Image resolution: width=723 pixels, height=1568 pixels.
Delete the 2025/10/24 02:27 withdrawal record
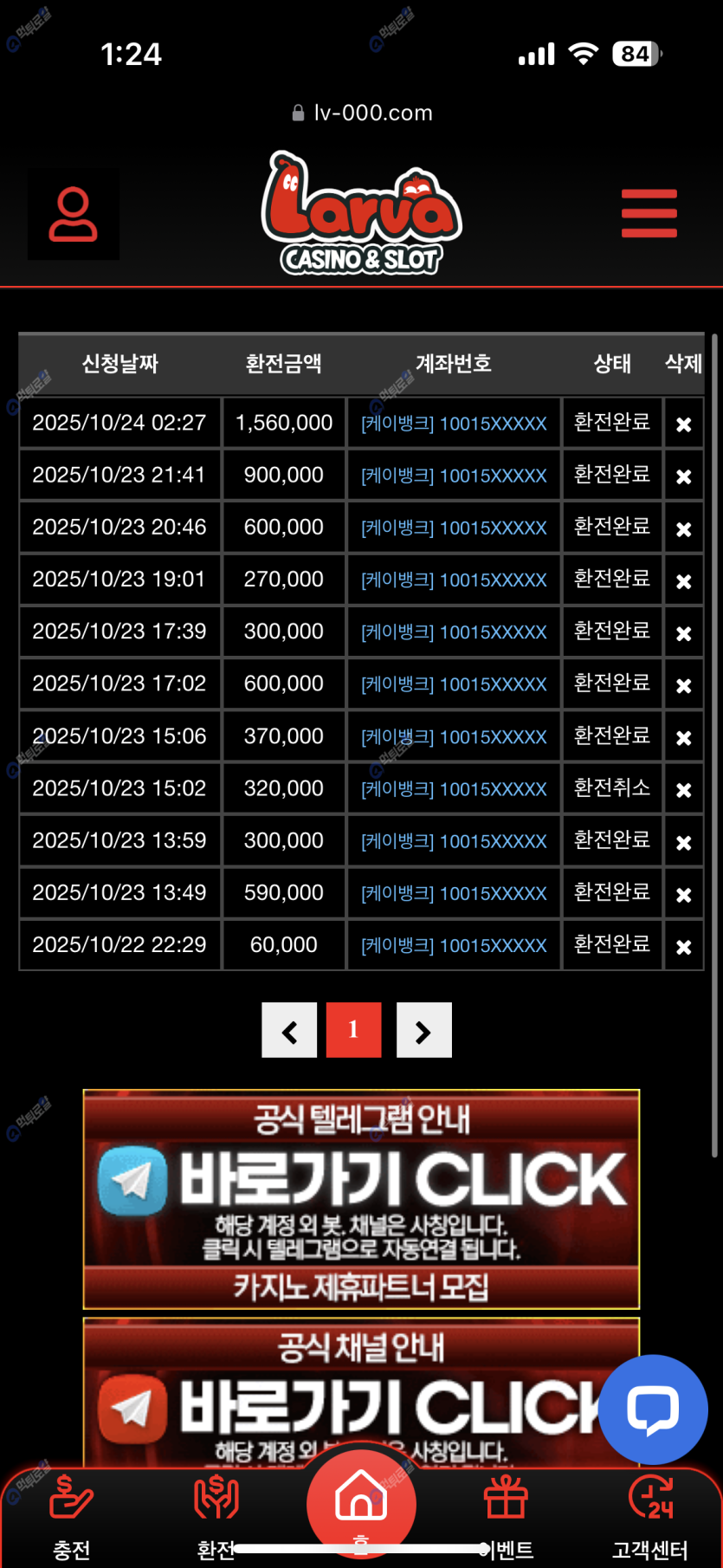(x=683, y=424)
